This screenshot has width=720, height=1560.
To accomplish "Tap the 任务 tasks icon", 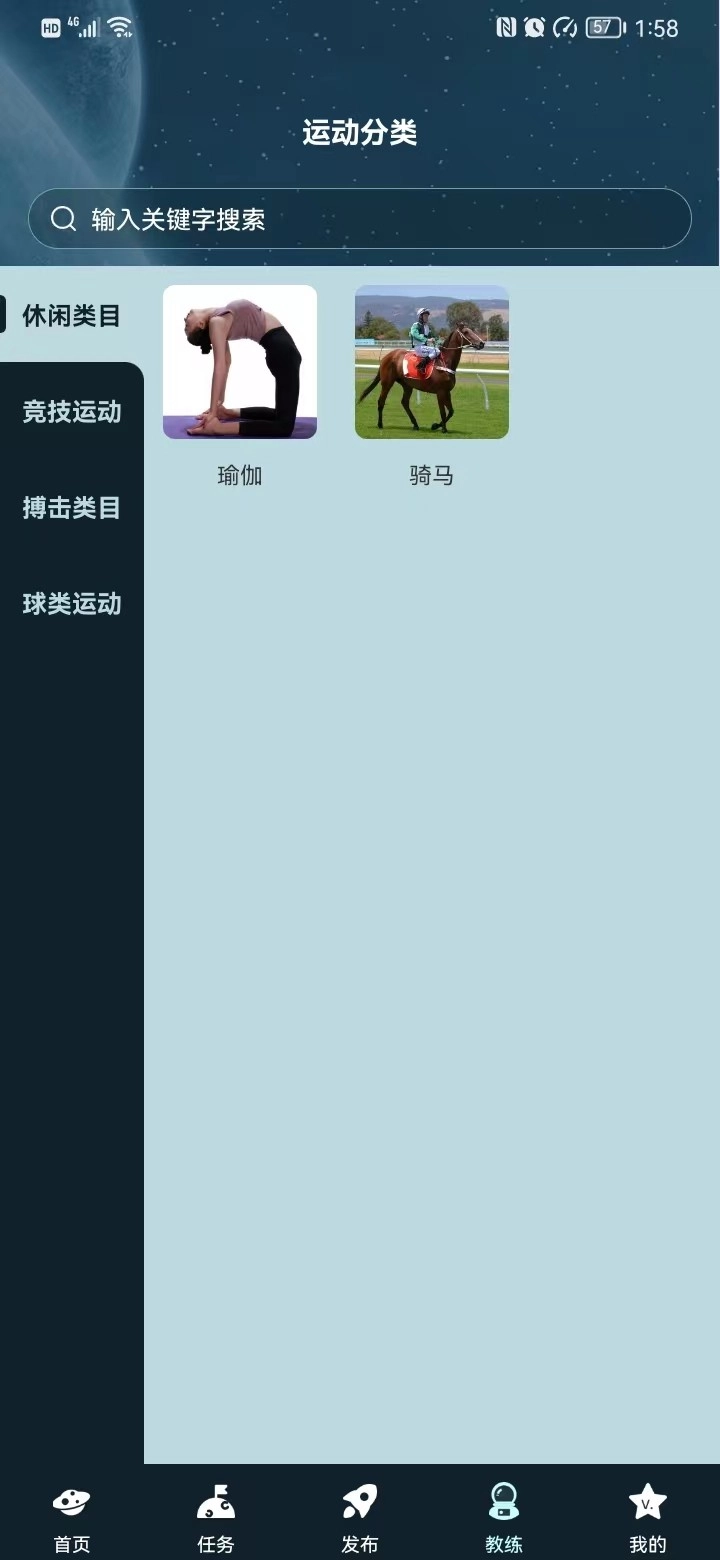I will [215, 1501].
